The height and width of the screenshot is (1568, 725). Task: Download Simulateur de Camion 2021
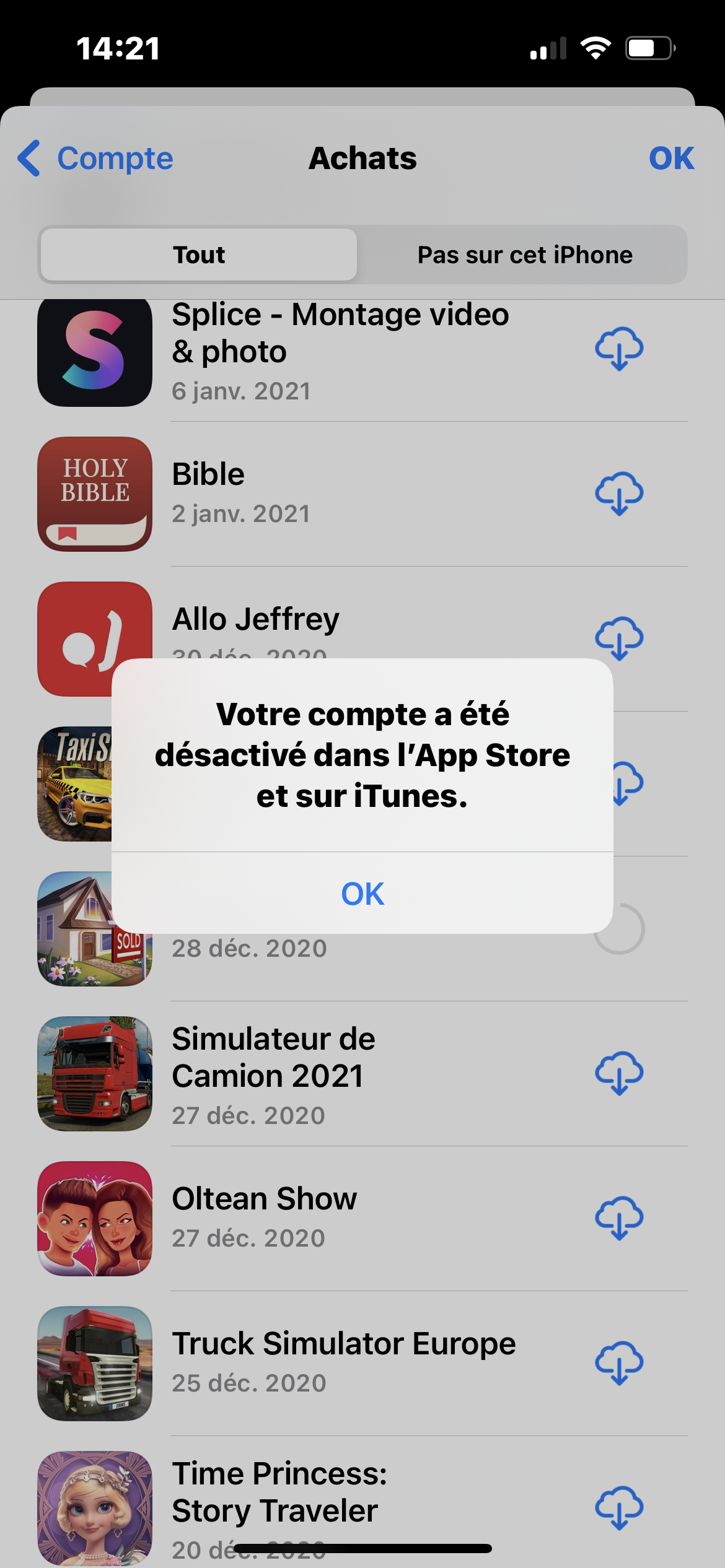tap(619, 1073)
